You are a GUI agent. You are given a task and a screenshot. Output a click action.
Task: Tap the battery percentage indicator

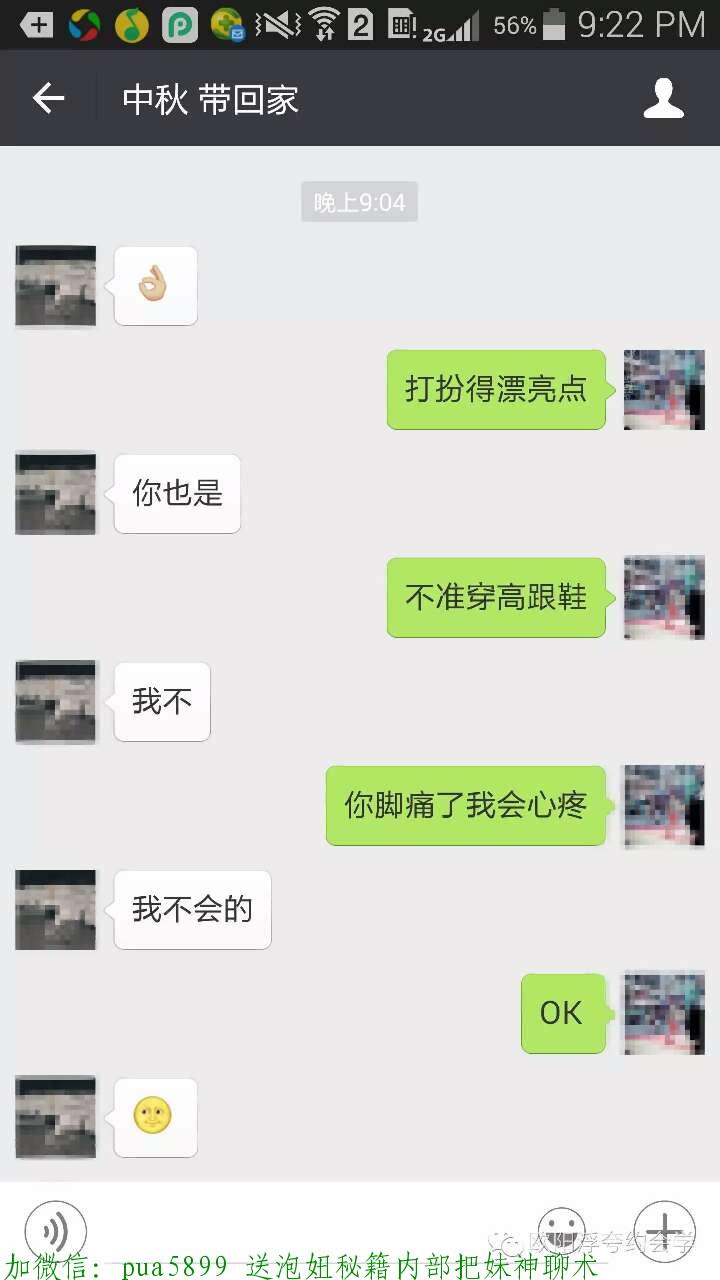[513, 24]
